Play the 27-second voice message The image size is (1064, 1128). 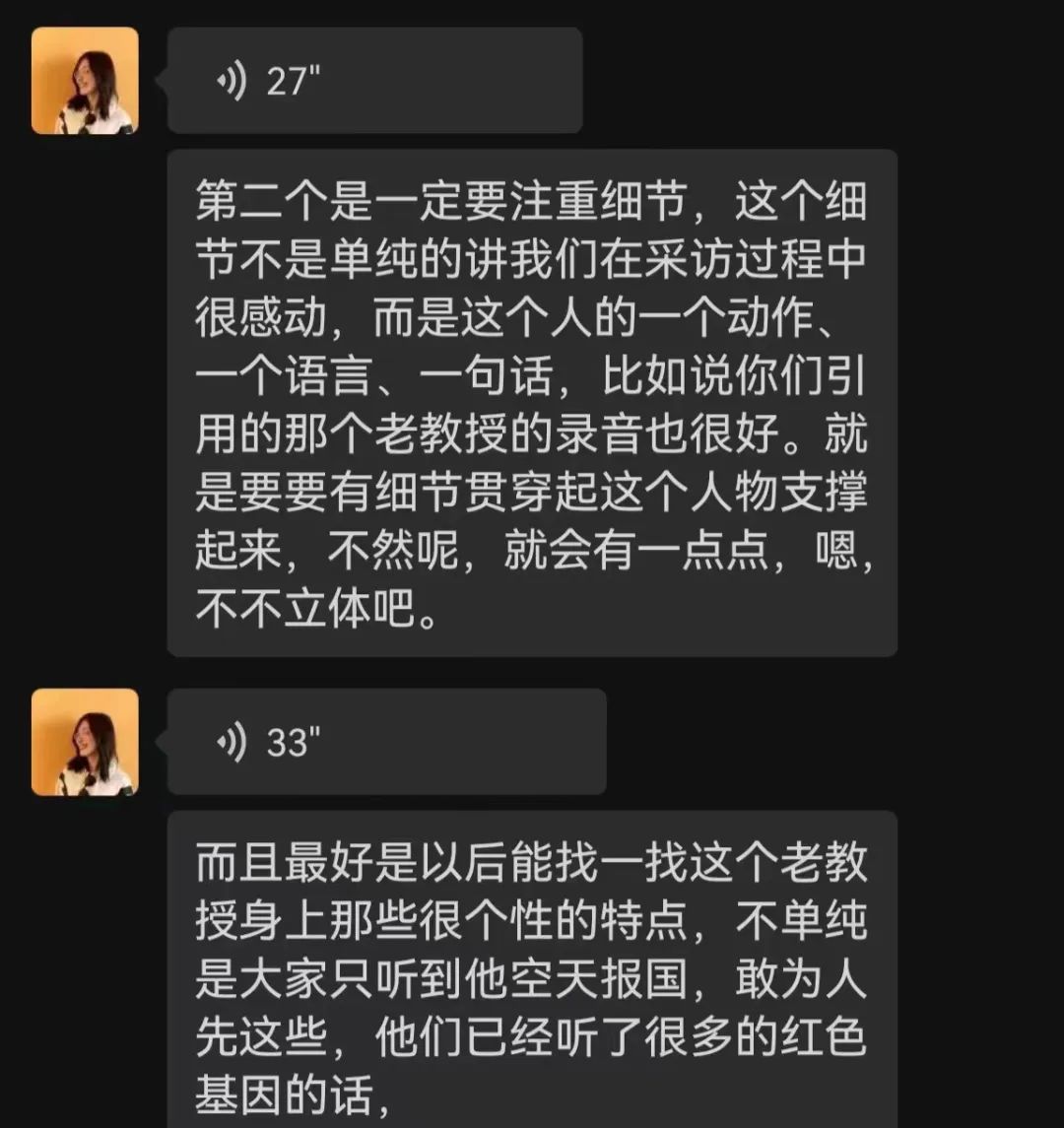coord(374,81)
